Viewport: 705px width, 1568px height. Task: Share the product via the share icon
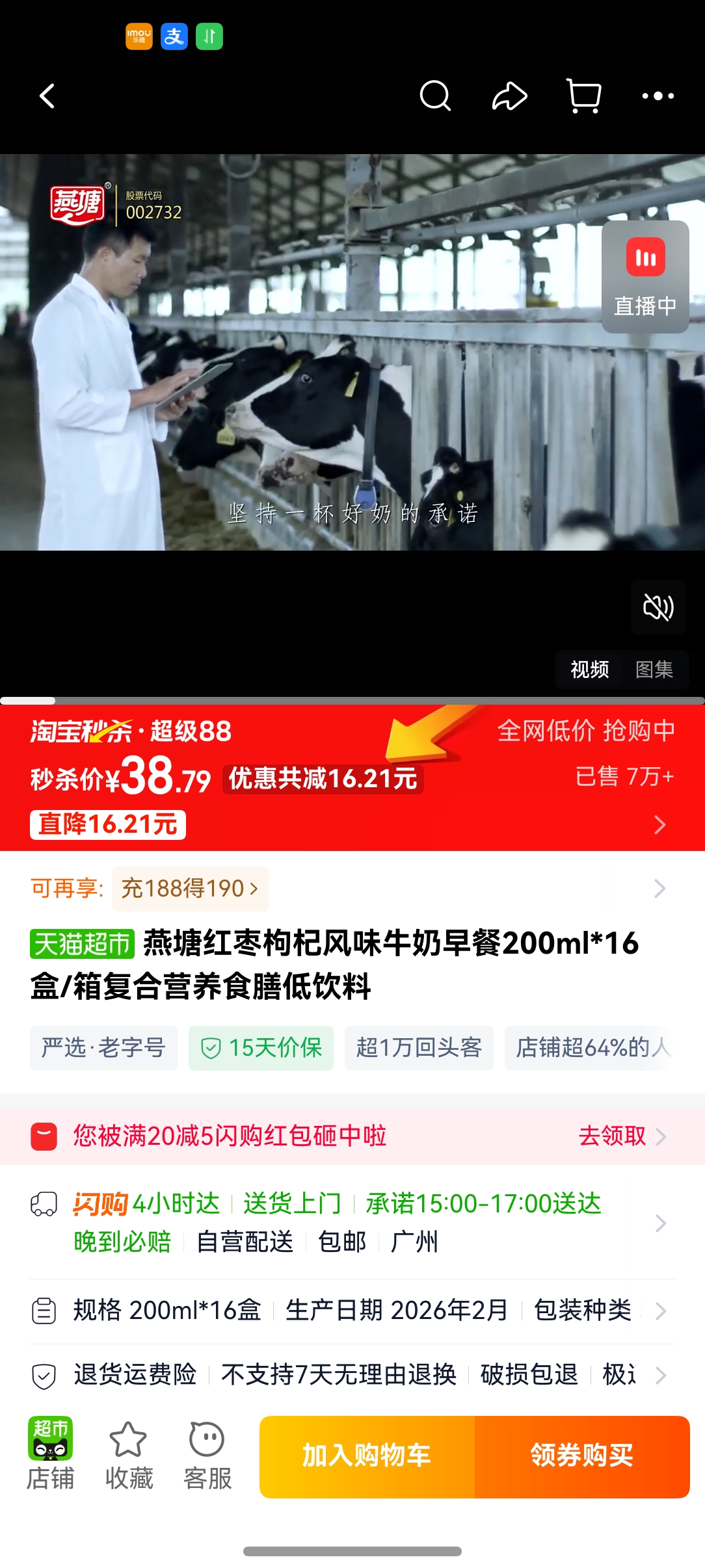coord(509,96)
